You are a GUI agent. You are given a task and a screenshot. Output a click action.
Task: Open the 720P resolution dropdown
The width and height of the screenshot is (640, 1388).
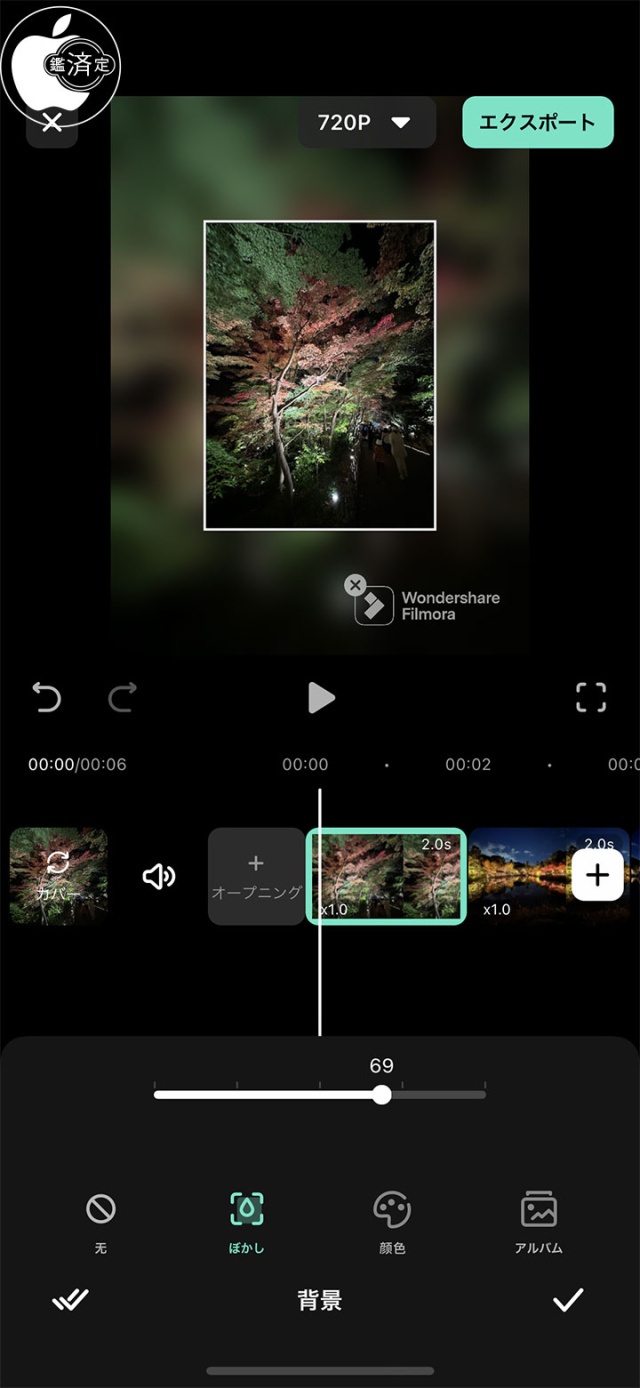pos(366,123)
